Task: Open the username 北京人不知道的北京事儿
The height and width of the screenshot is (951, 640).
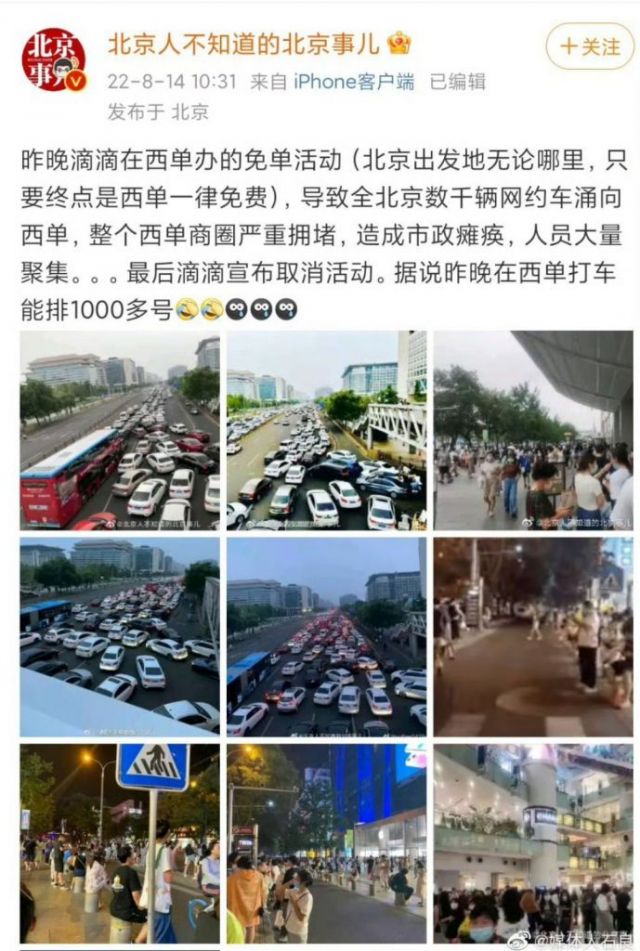Action: coord(245,44)
